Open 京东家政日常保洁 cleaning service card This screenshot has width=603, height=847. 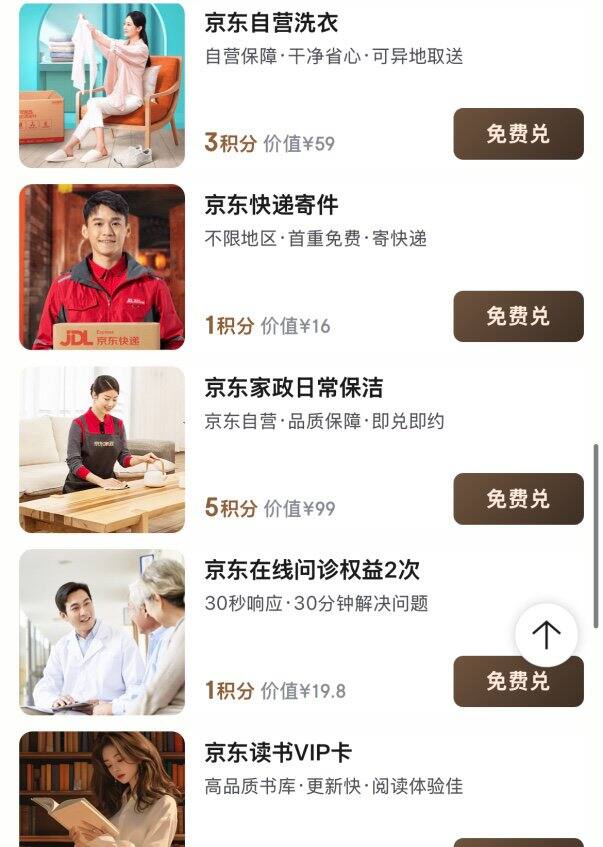pyautogui.click(x=102, y=449)
